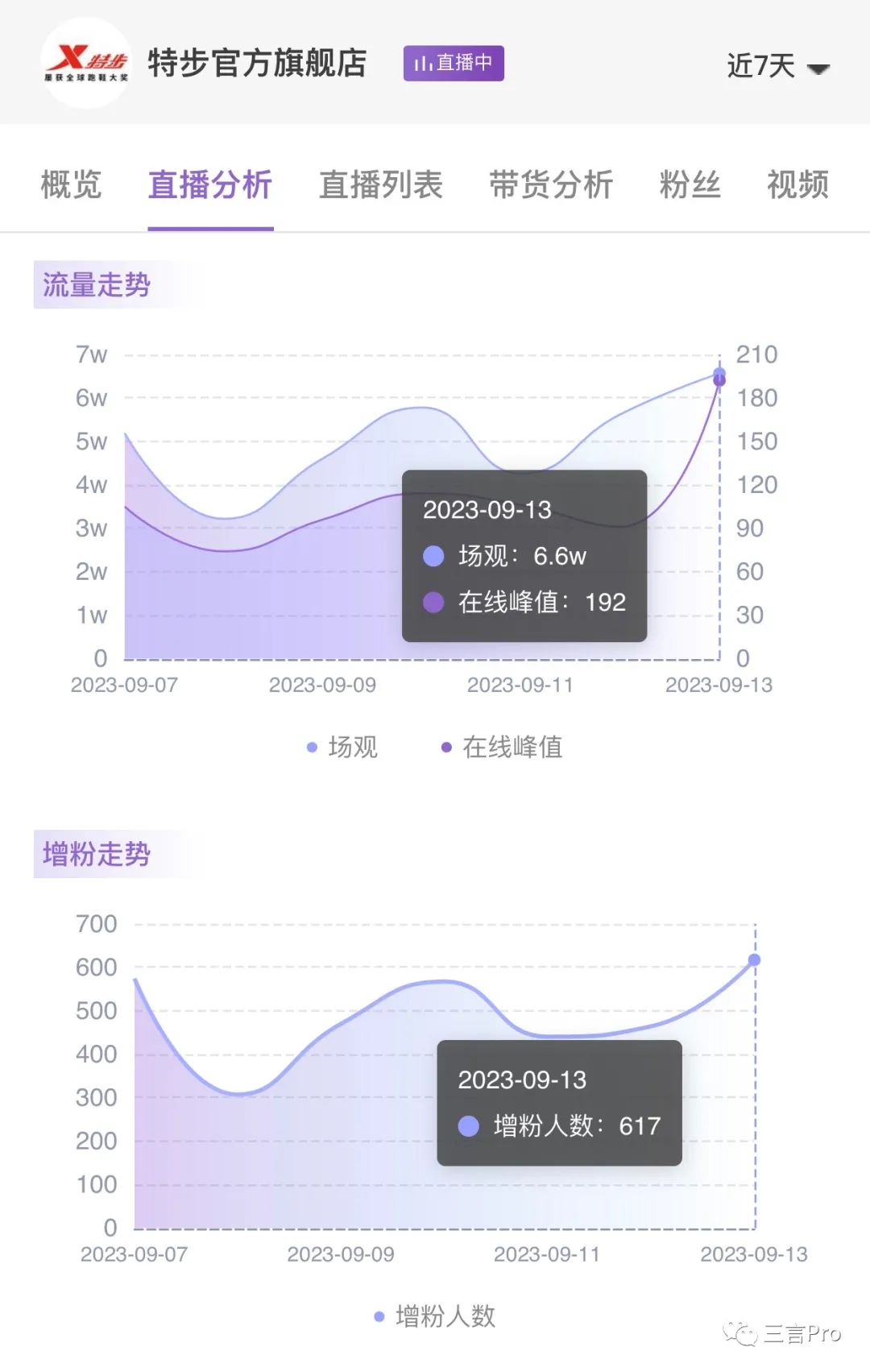Open the 视频 tab
Screen dimensions: 870x1372
coord(797,184)
